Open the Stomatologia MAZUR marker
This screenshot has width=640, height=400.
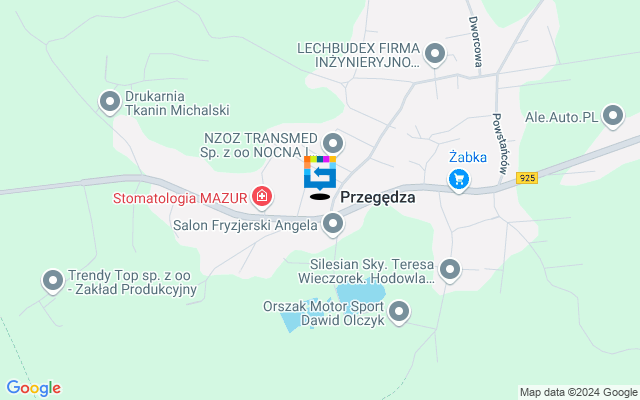pyautogui.click(x=262, y=196)
